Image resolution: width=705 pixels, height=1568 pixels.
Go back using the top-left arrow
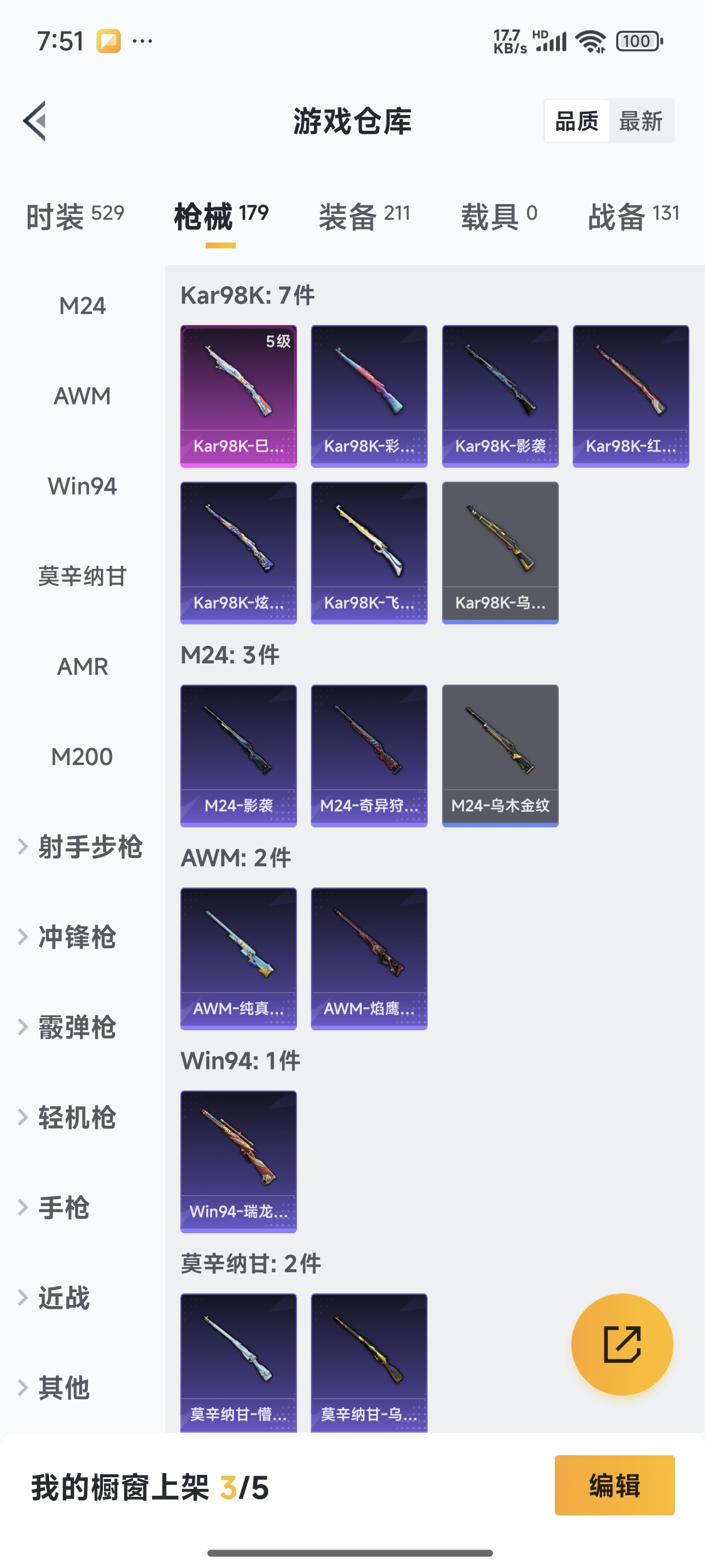pyautogui.click(x=35, y=120)
